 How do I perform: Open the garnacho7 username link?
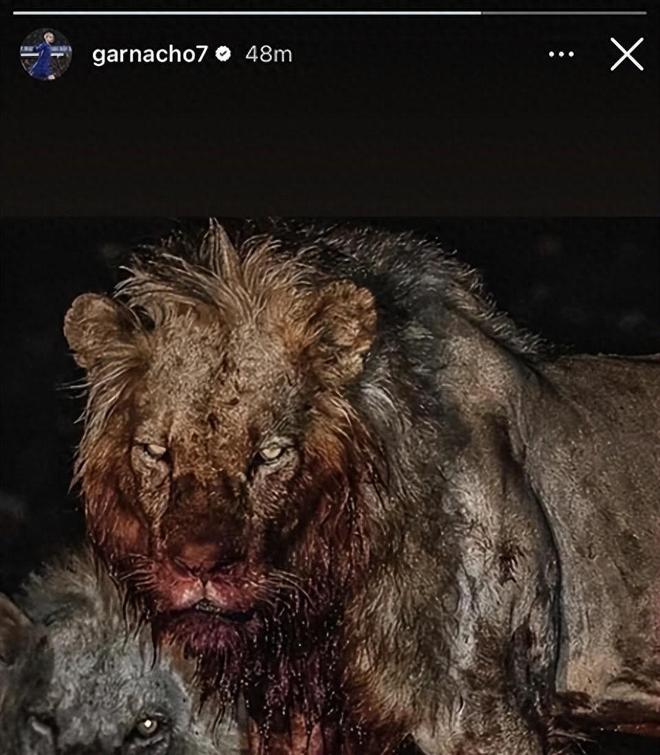tap(149, 54)
